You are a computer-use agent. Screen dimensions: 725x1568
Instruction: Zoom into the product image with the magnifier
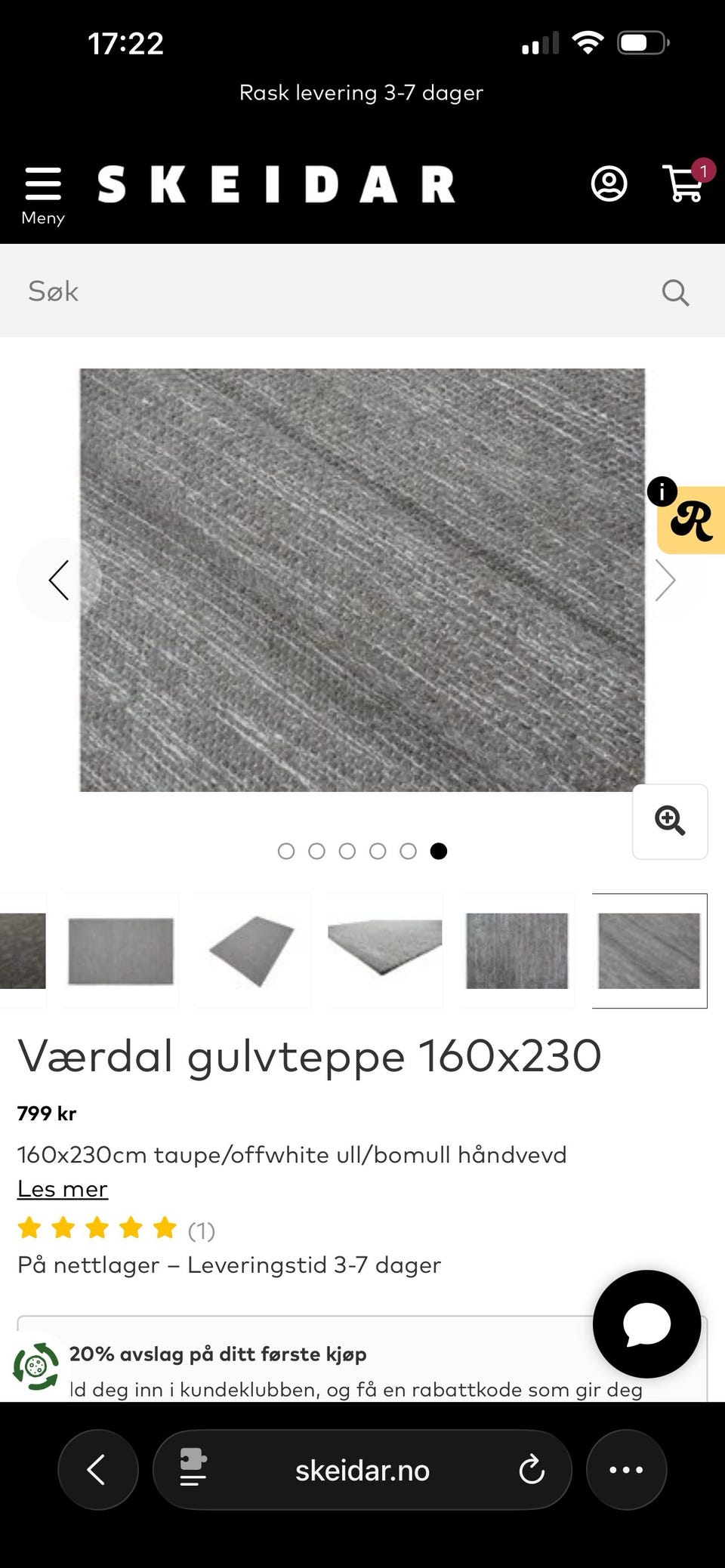669,821
